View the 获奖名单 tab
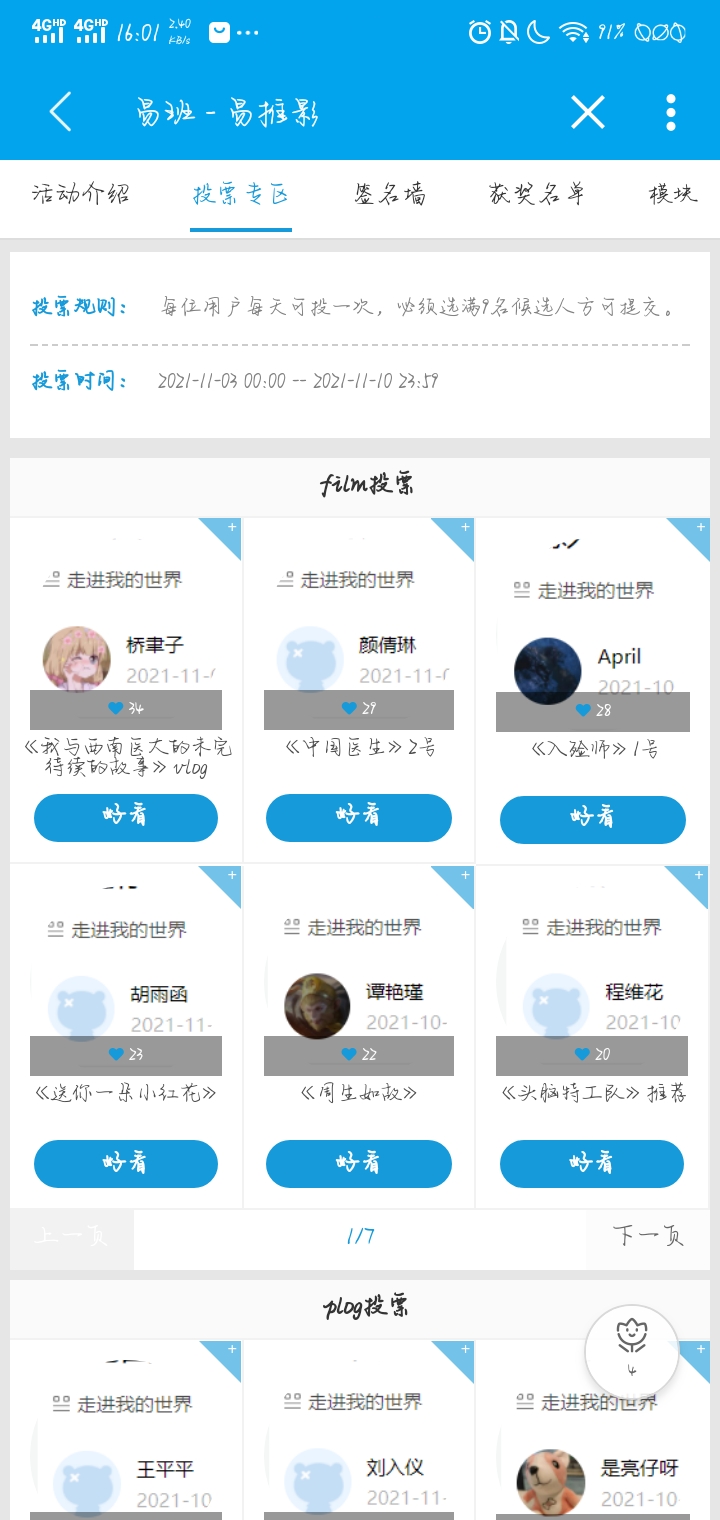 point(537,194)
